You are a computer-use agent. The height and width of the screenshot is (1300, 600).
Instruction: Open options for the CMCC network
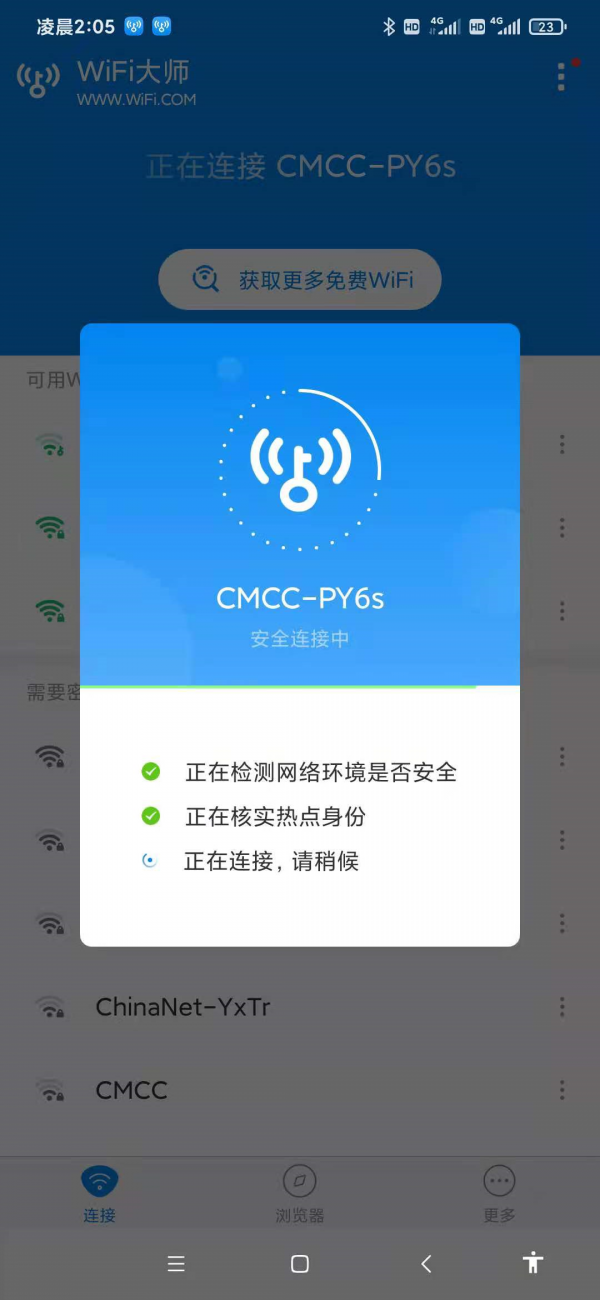click(563, 1090)
